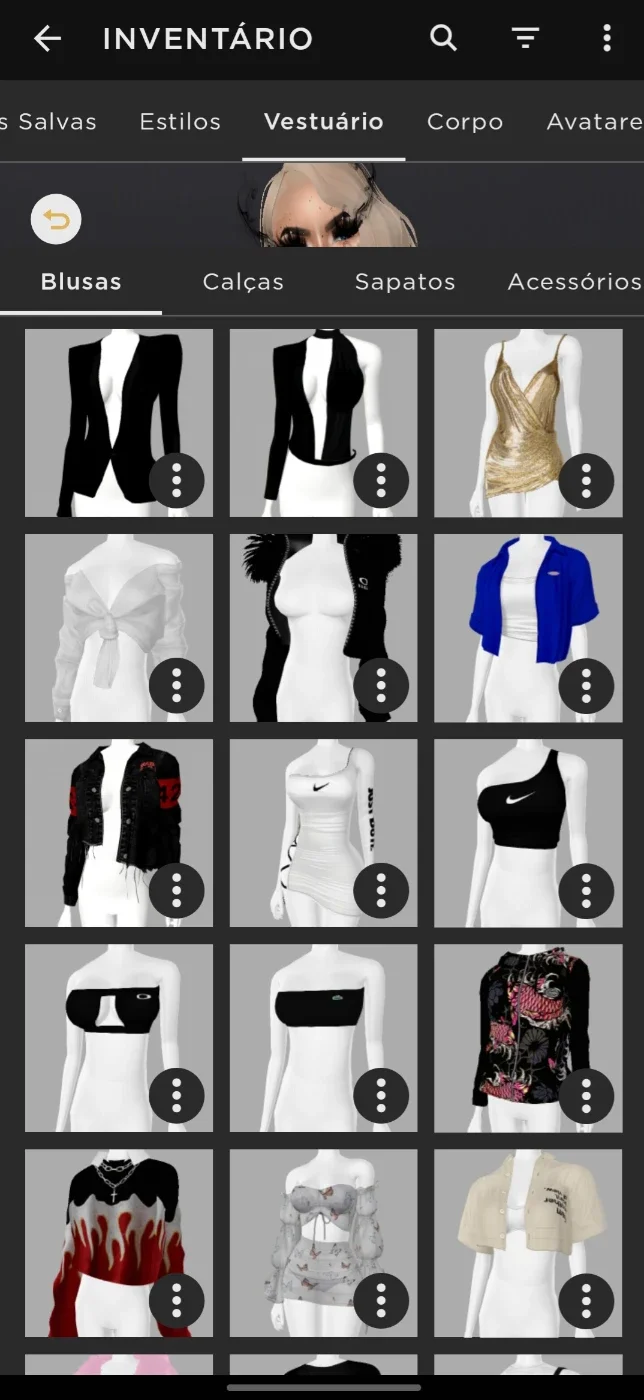This screenshot has height=1400, width=644.
Task: Open the filter options
Action: point(525,39)
